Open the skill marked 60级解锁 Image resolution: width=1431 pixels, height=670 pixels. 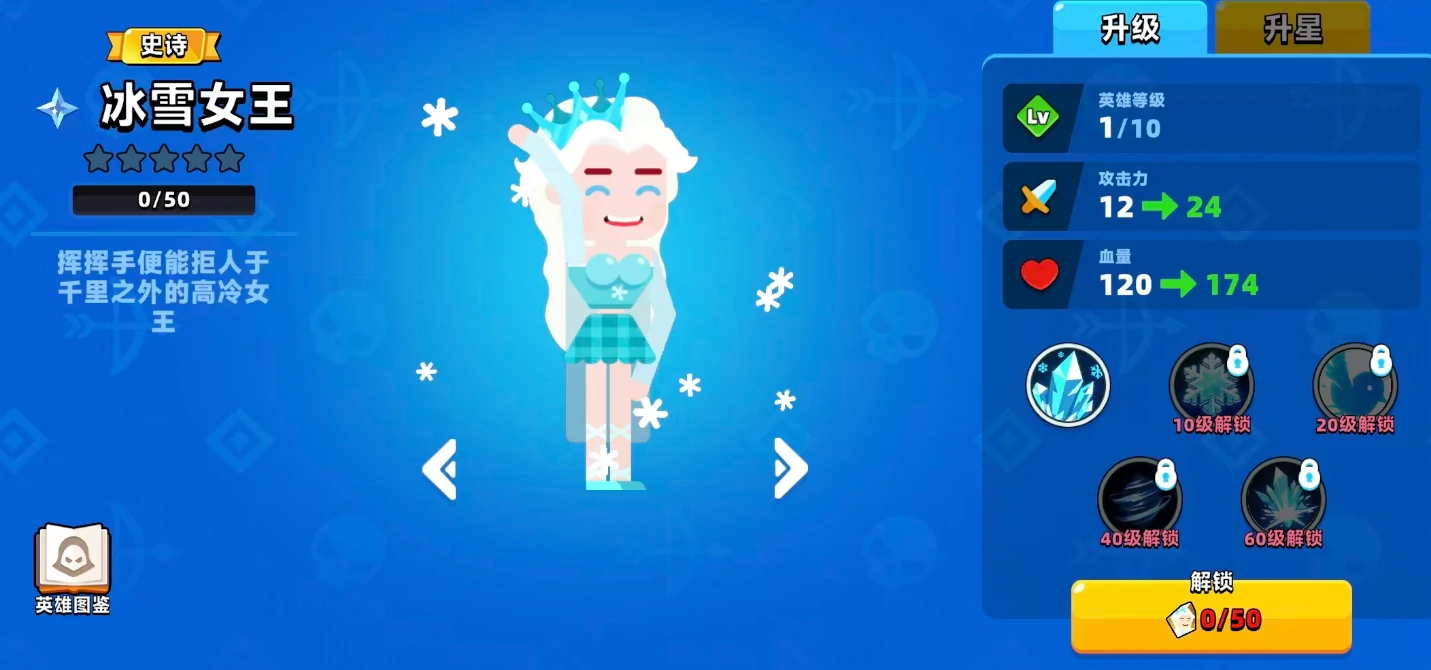pos(1283,499)
